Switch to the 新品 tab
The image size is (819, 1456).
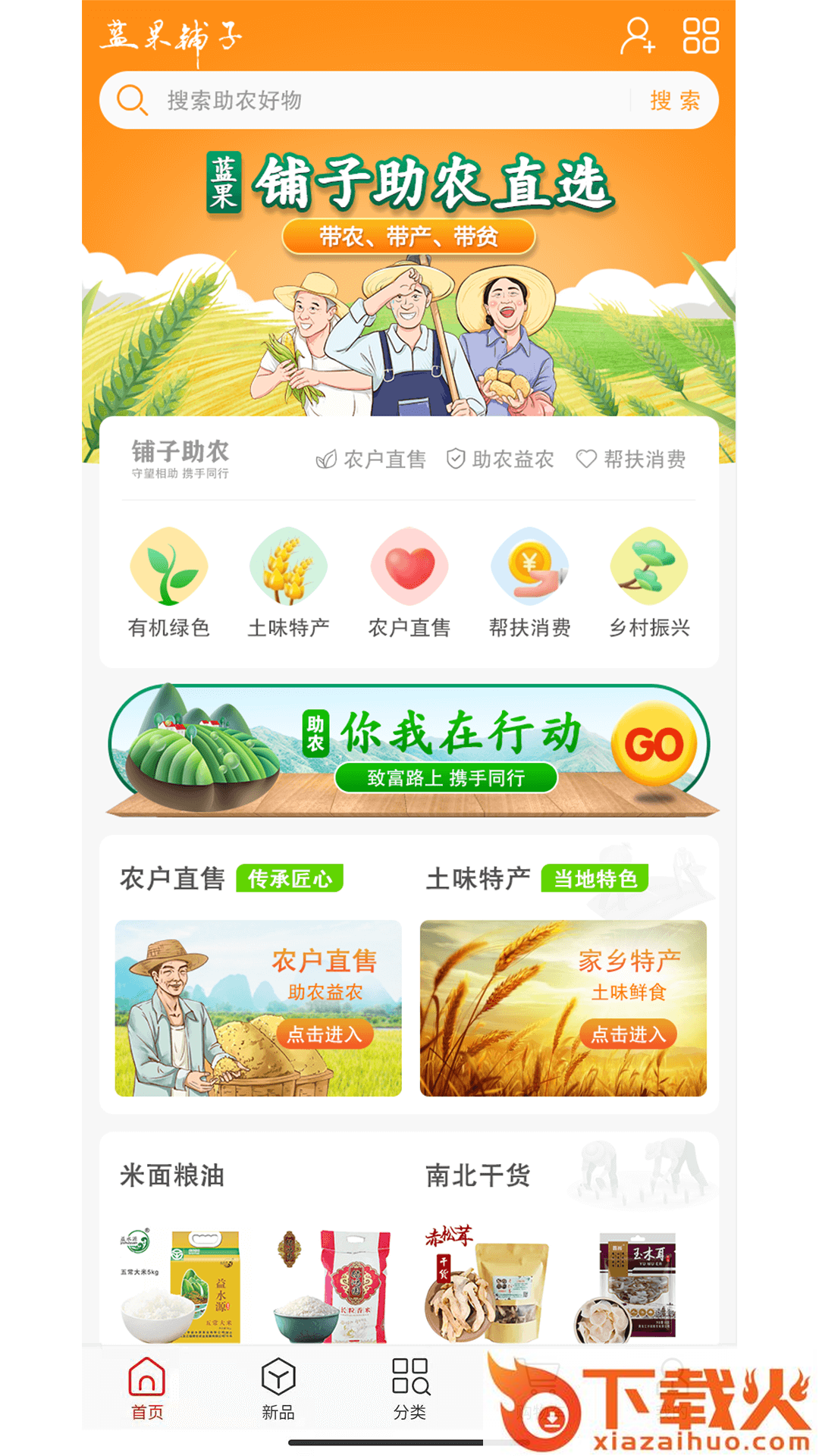[278, 1389]
